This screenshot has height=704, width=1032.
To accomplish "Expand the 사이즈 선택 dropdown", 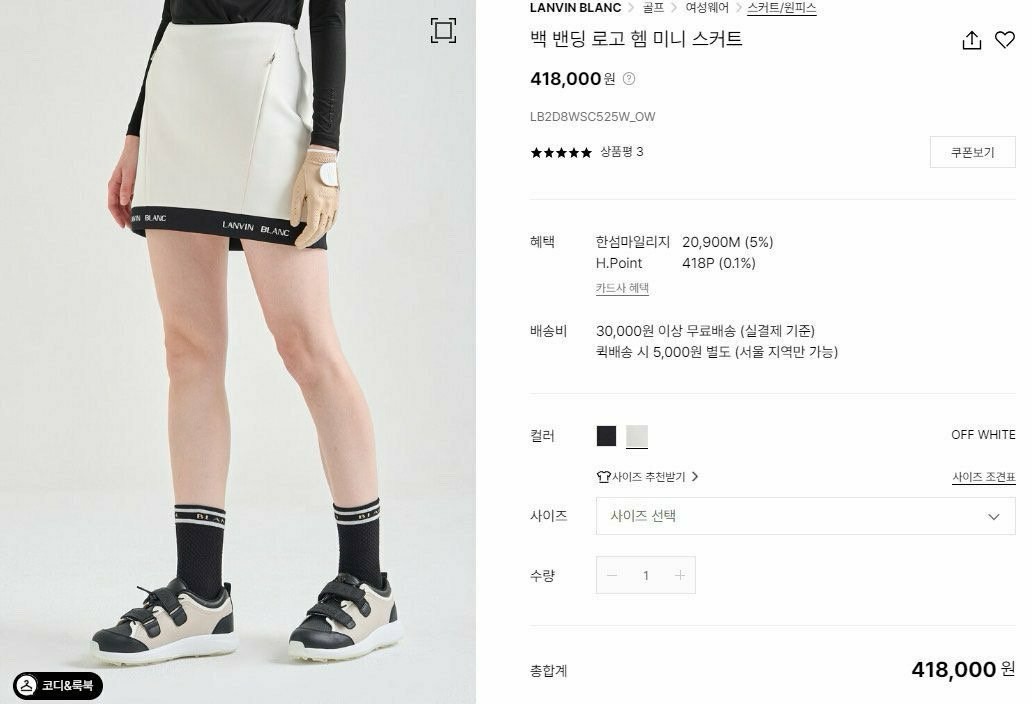I will click(x=805, y=516).
